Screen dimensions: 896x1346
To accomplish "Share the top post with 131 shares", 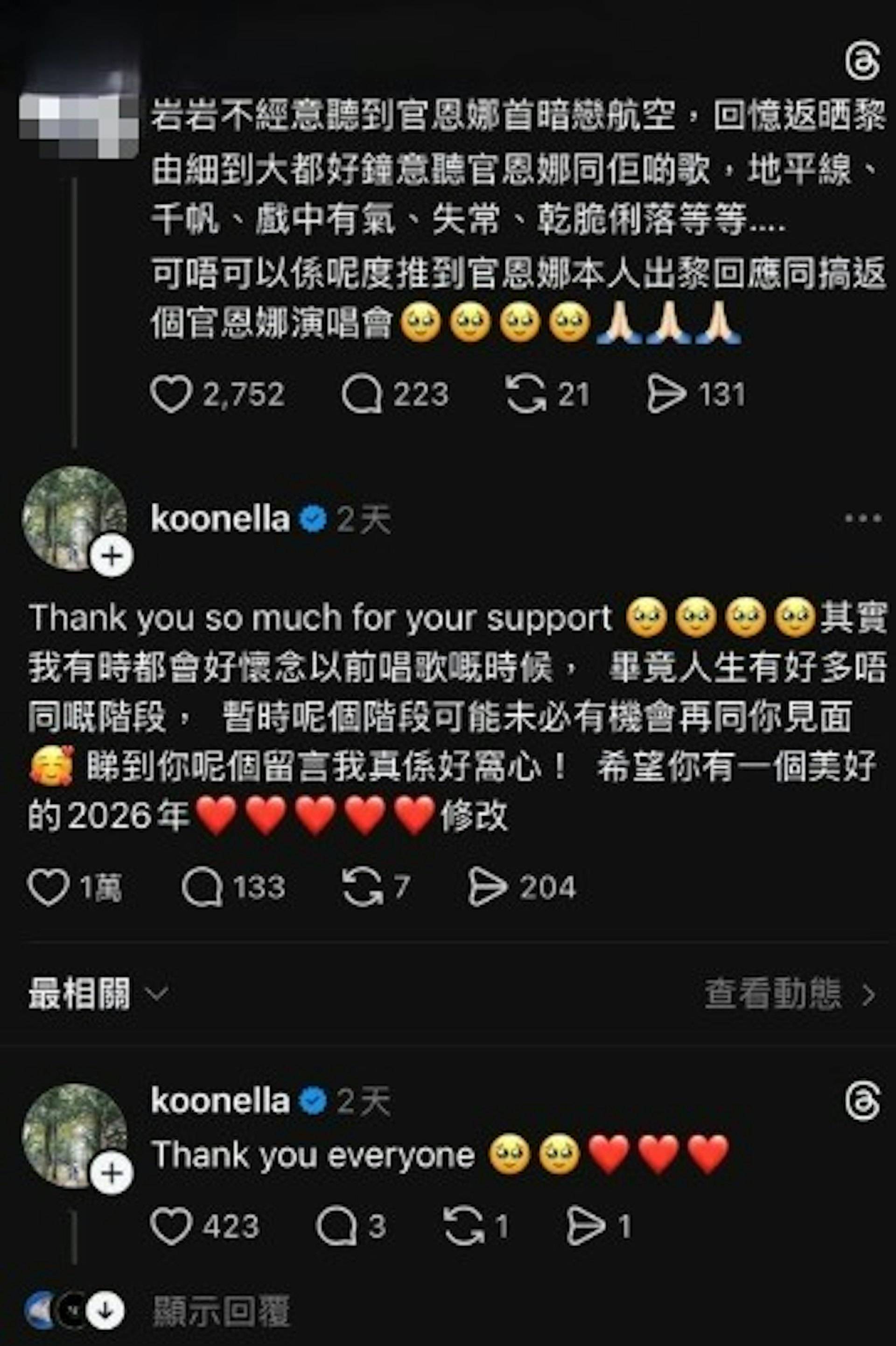I will [666, 395].
